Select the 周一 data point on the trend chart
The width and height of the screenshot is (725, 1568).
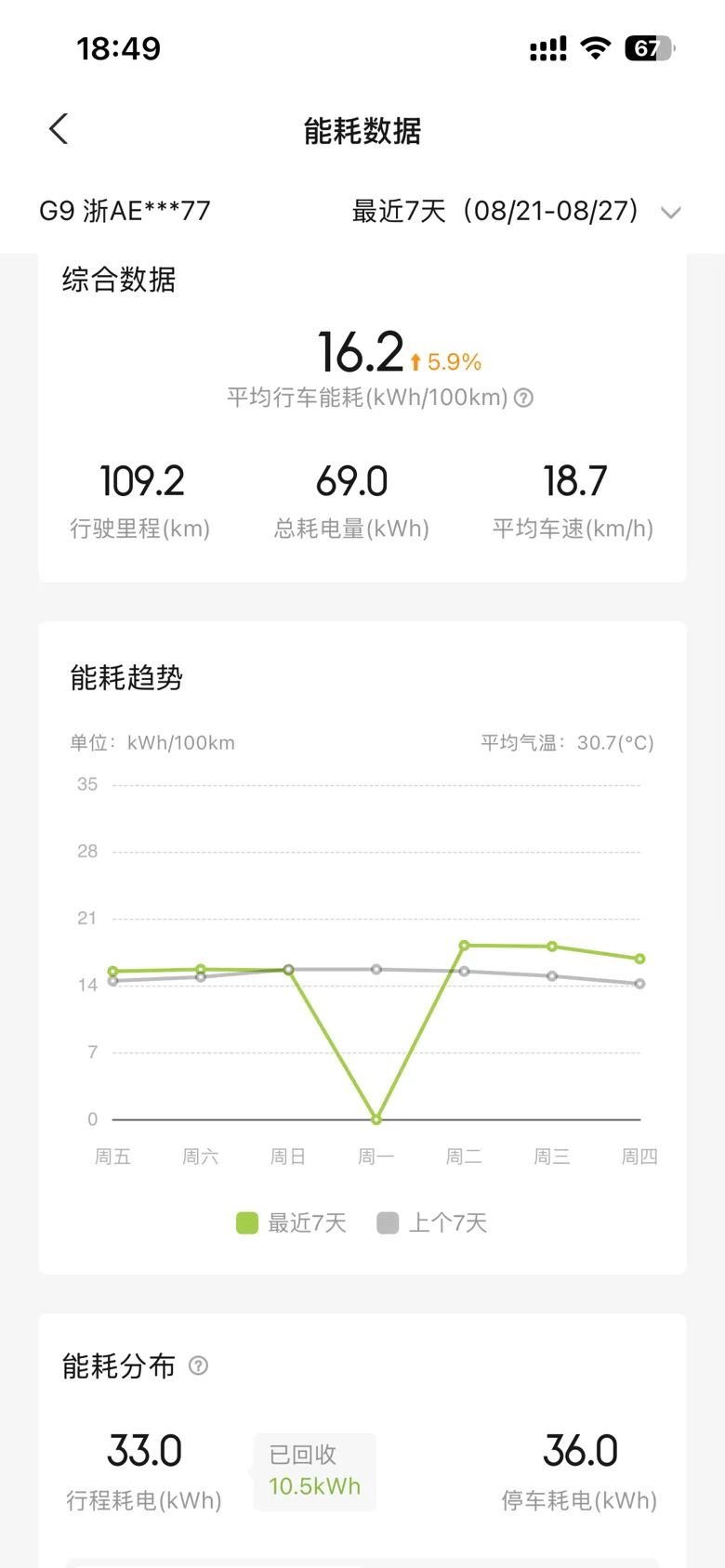[376, 1118]
